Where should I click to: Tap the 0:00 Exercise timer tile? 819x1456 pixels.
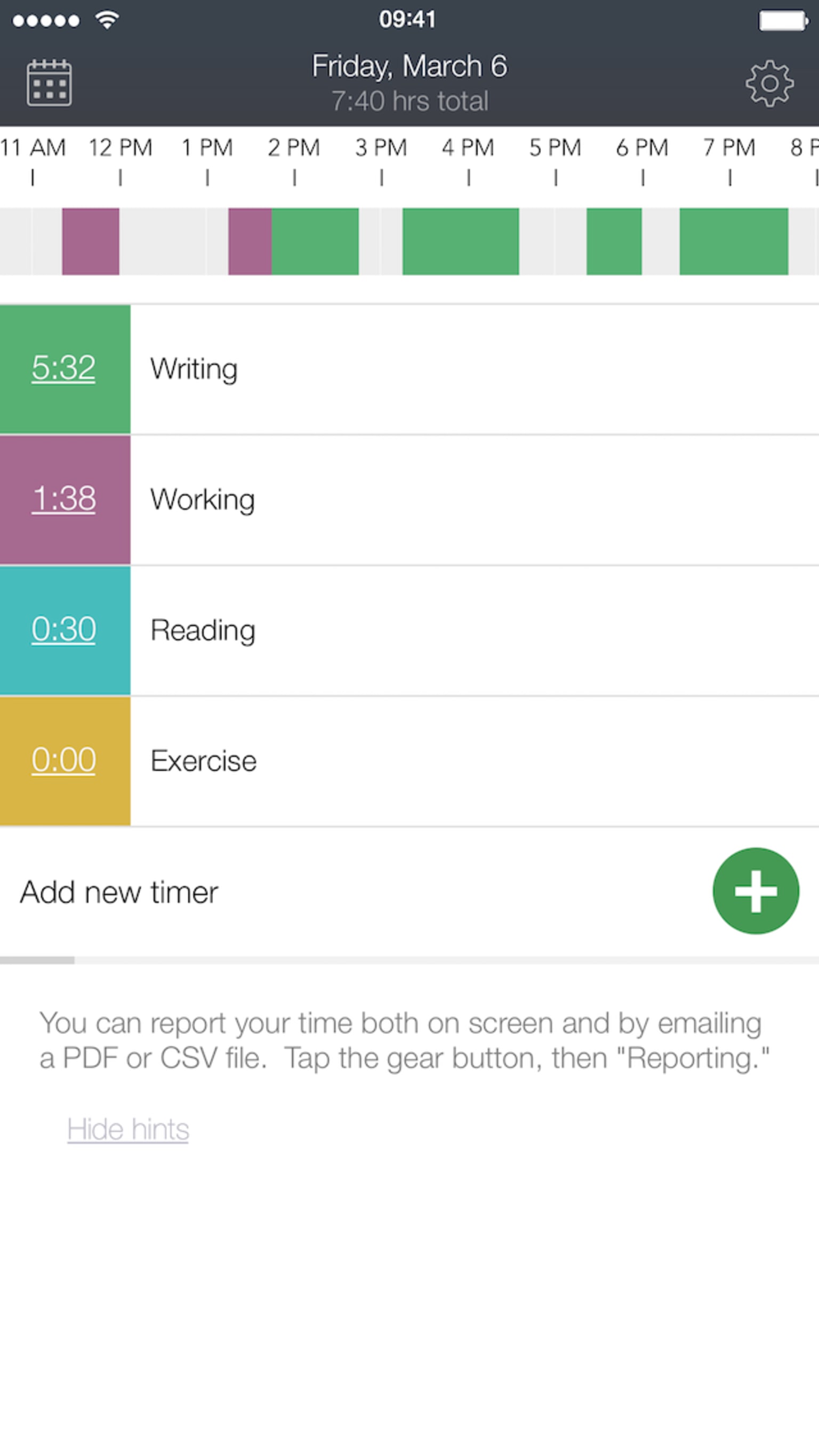tap(65, 761)
